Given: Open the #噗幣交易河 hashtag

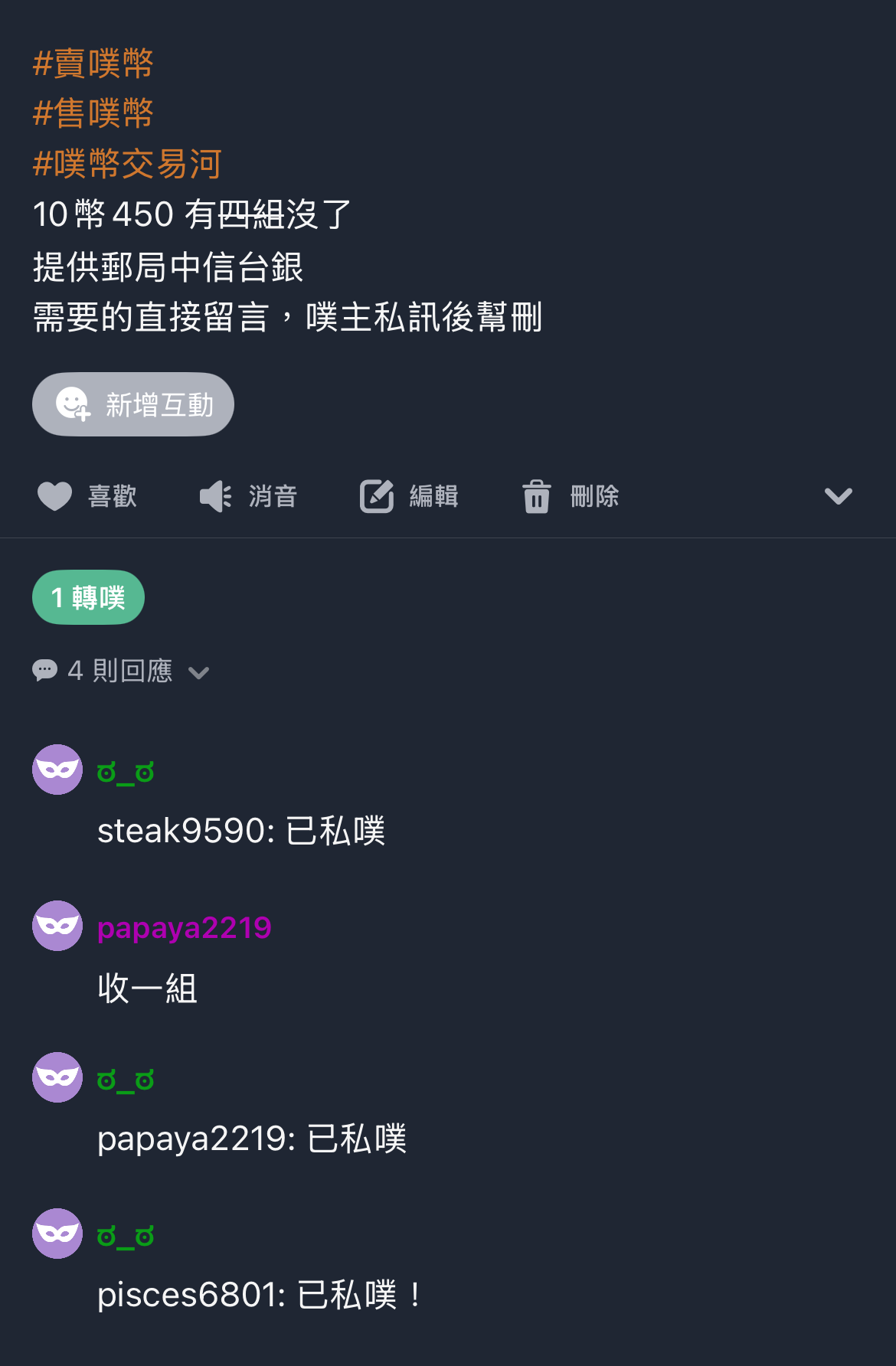Looking at the screenshot, I should point(127,164).
